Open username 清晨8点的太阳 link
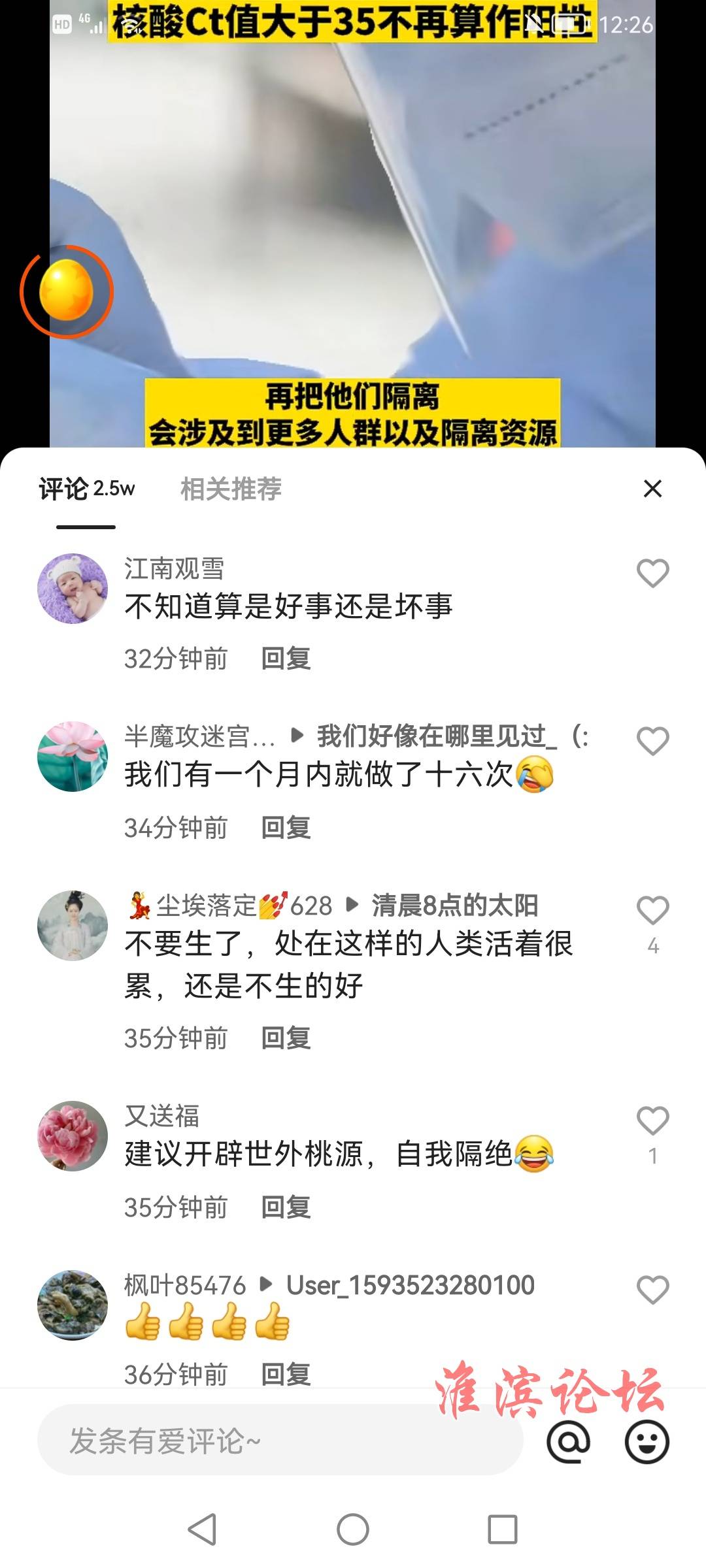 (x=455, y=906)
